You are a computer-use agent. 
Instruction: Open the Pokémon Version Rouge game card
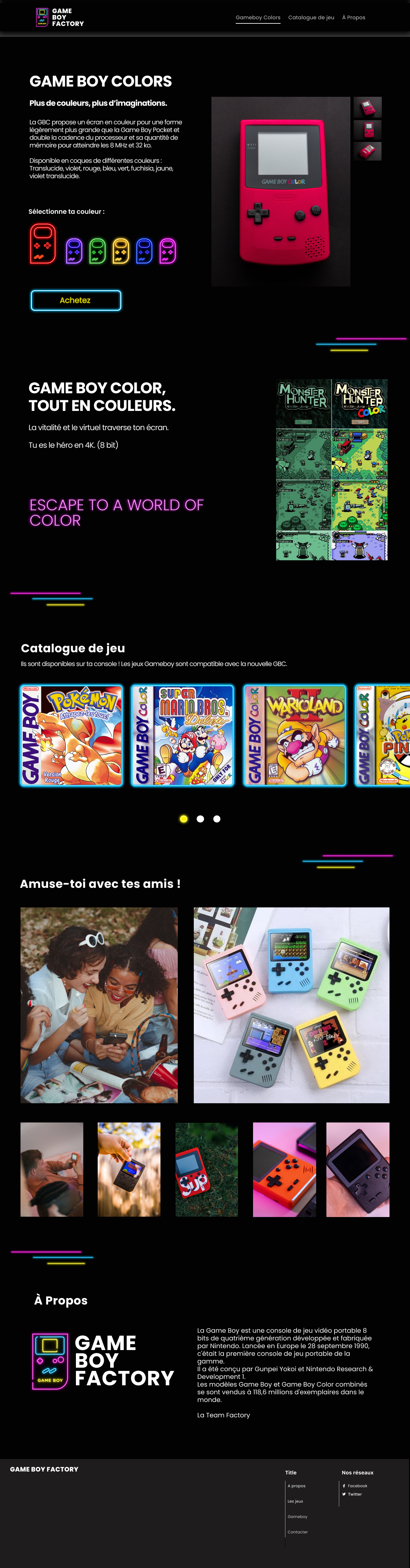71,735
